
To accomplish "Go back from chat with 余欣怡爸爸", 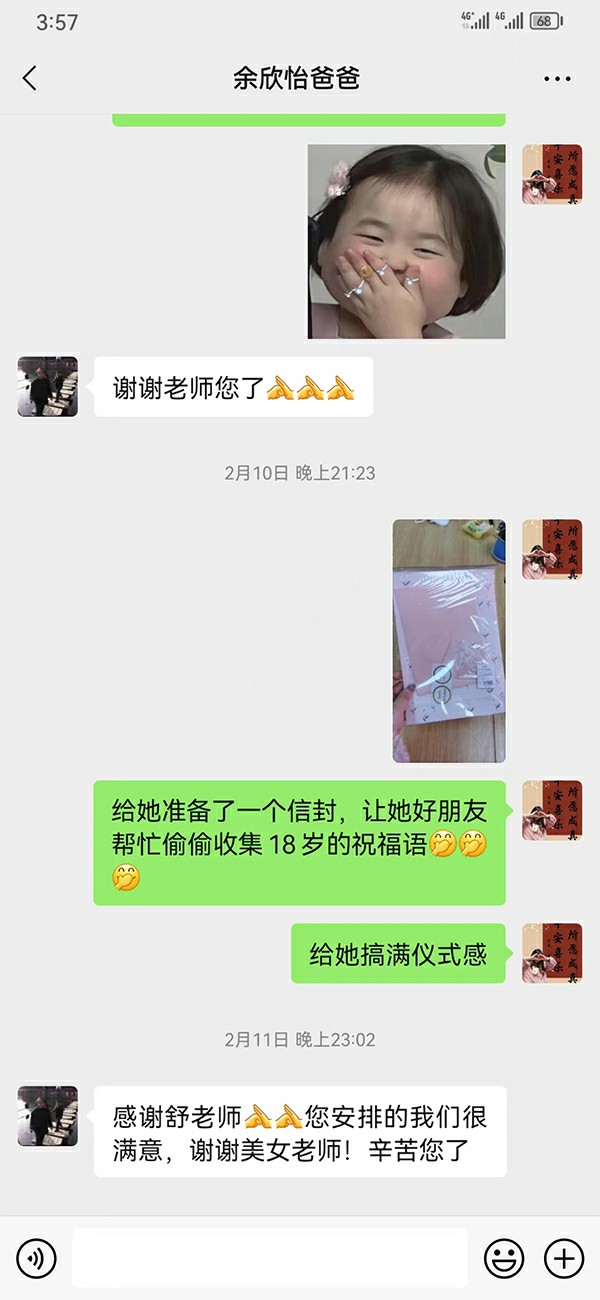I will tap(29, 79).
